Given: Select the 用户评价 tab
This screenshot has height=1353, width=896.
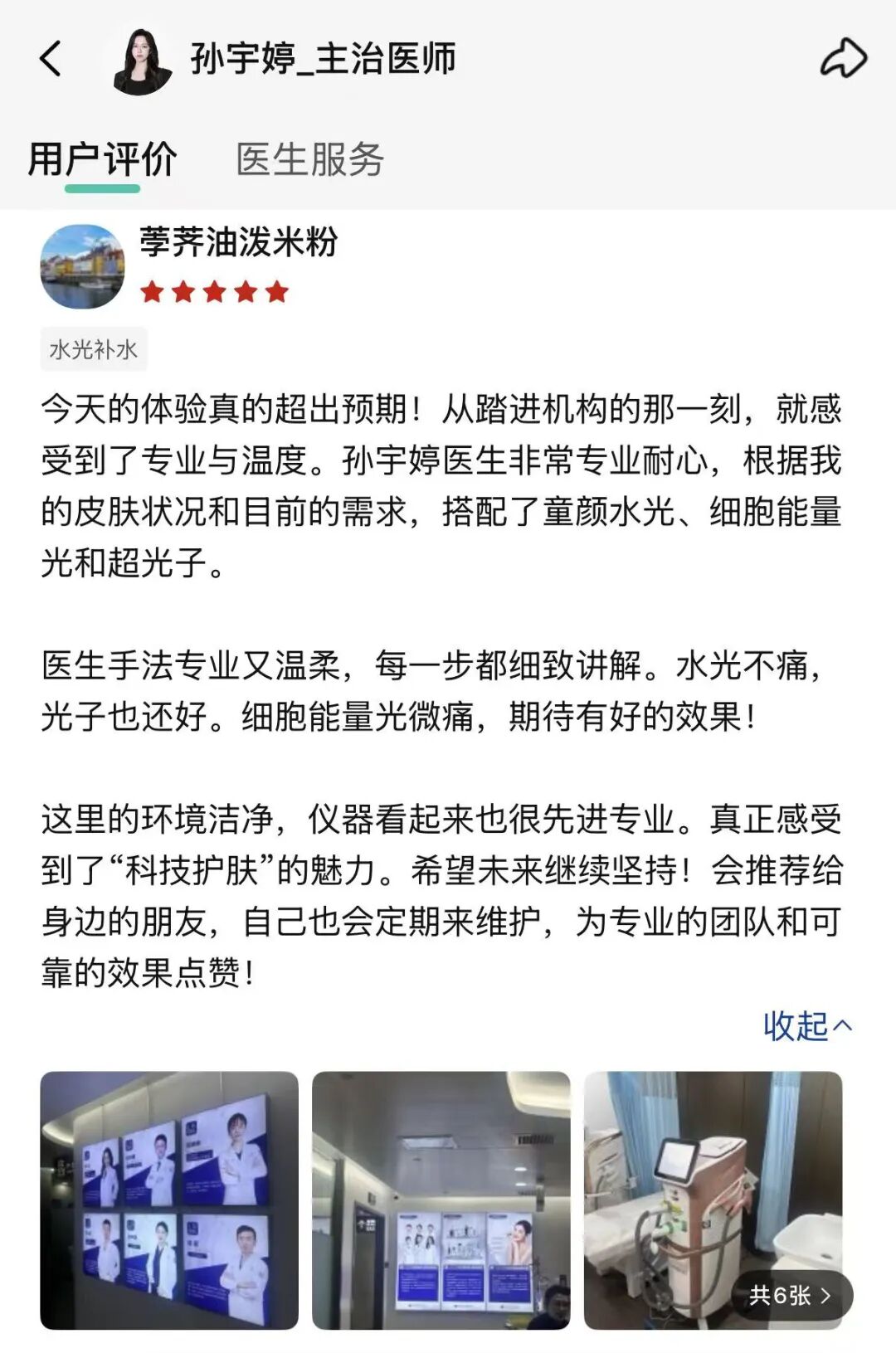Looking at the screenshot, I should coord(102,159).
